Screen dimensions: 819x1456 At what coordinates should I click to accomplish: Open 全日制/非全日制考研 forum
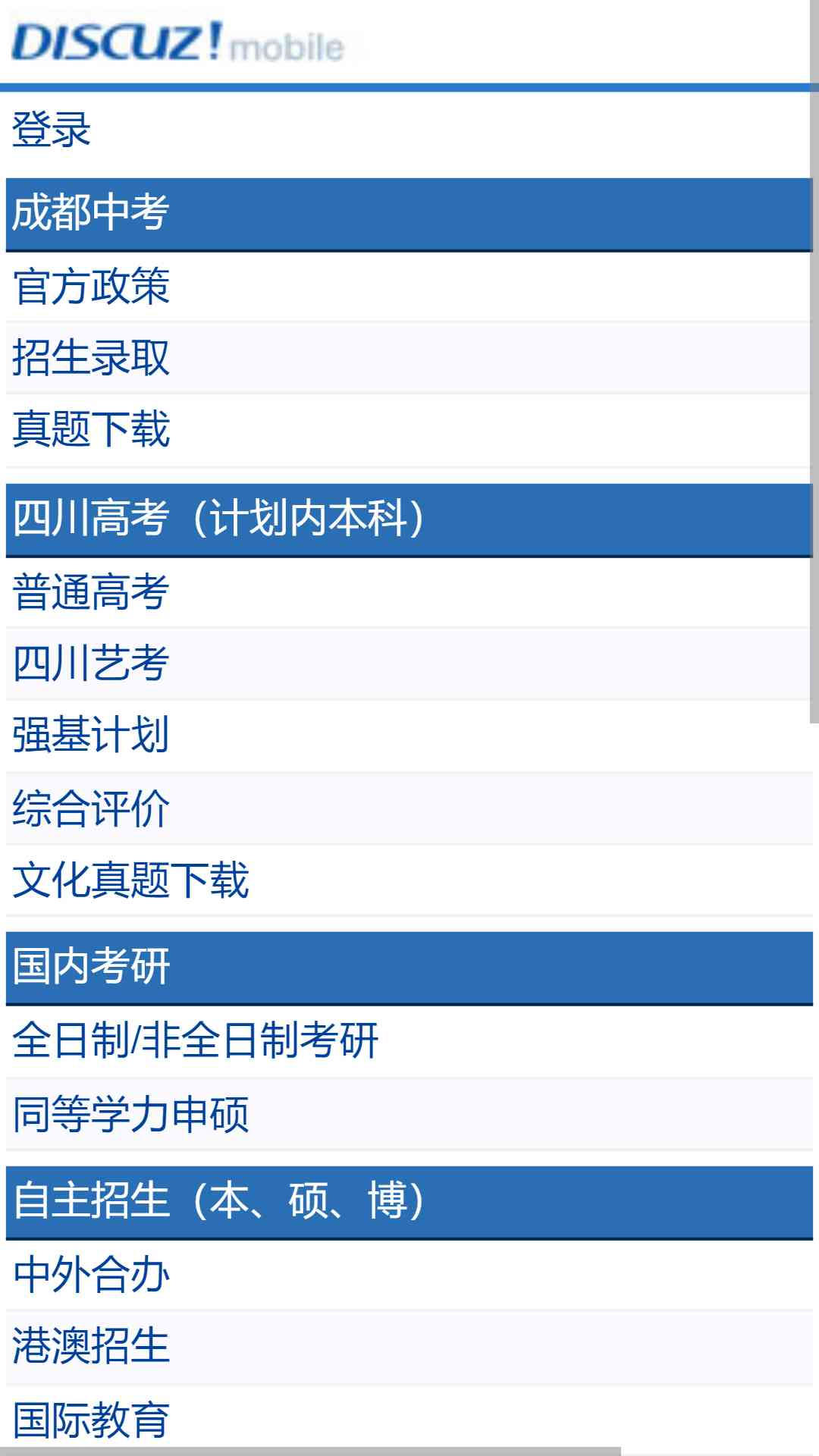coord(195,1040)
